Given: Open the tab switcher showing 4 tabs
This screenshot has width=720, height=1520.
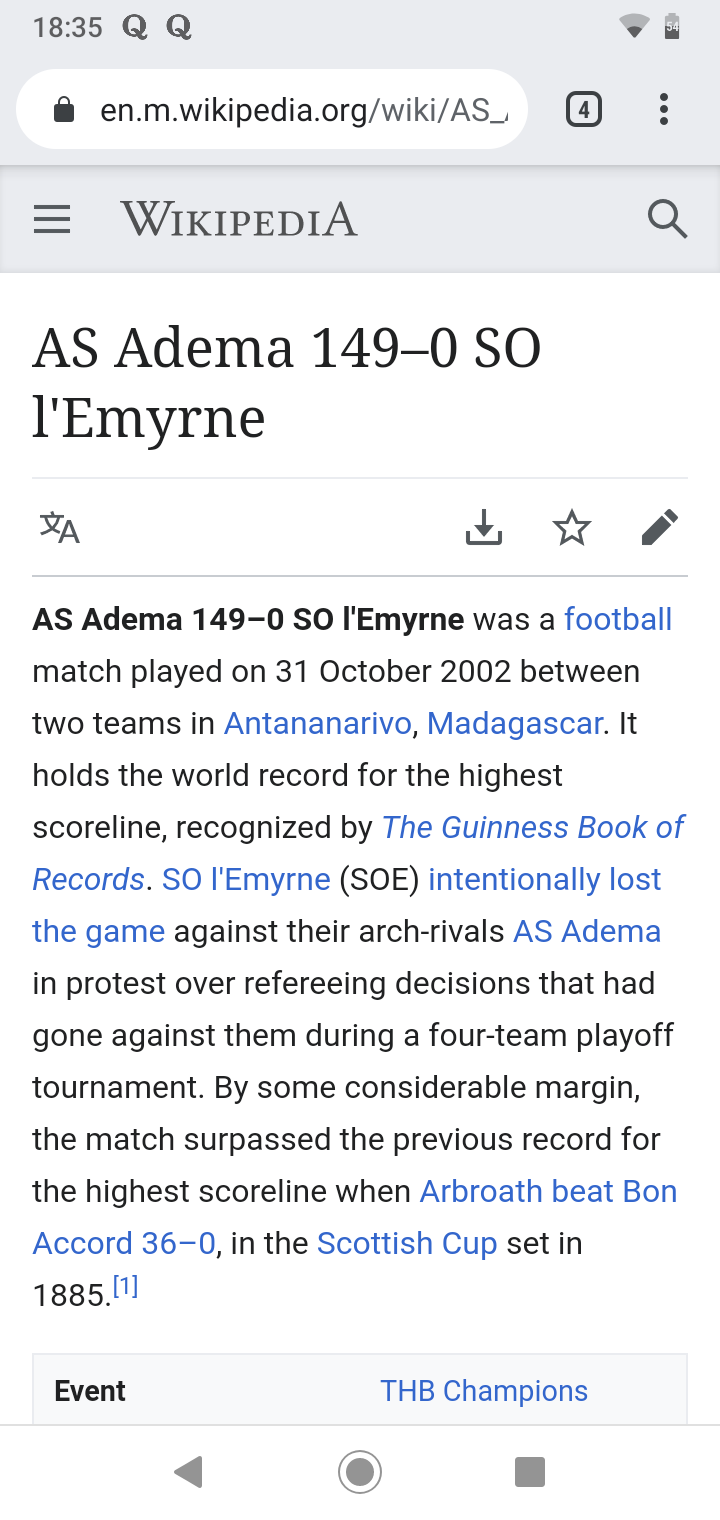Looking at the screenshot, I should [x=584, y=109].
